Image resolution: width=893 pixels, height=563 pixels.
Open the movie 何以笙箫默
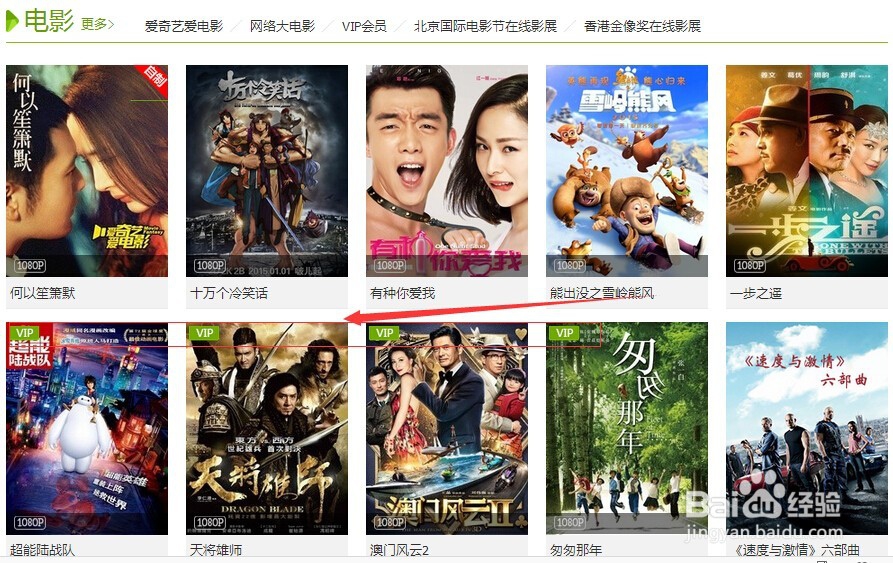click(x=87, y=171)
